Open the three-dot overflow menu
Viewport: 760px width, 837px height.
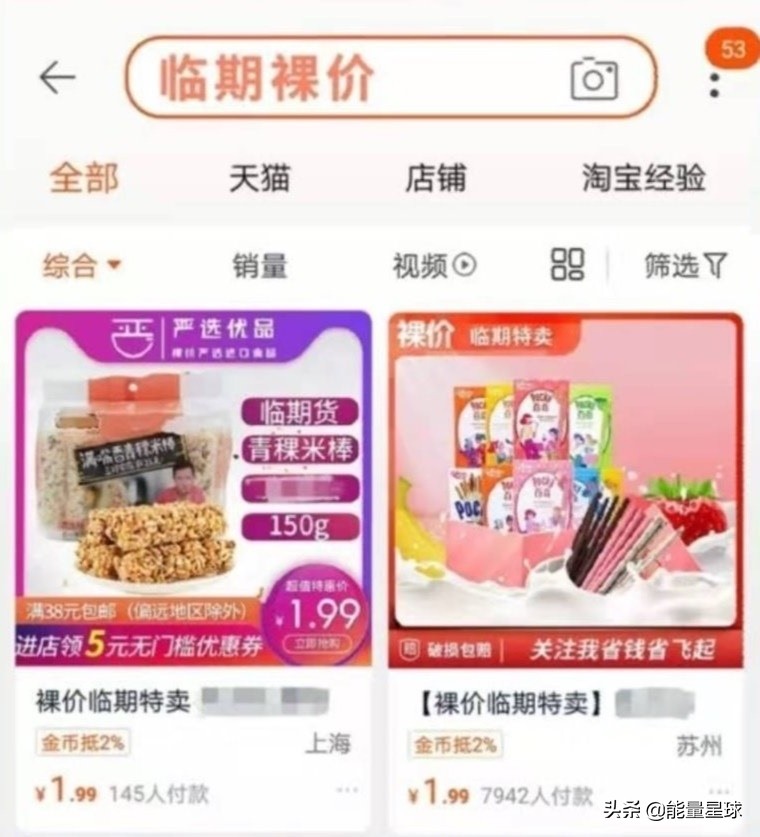click(x=712, y=85)
